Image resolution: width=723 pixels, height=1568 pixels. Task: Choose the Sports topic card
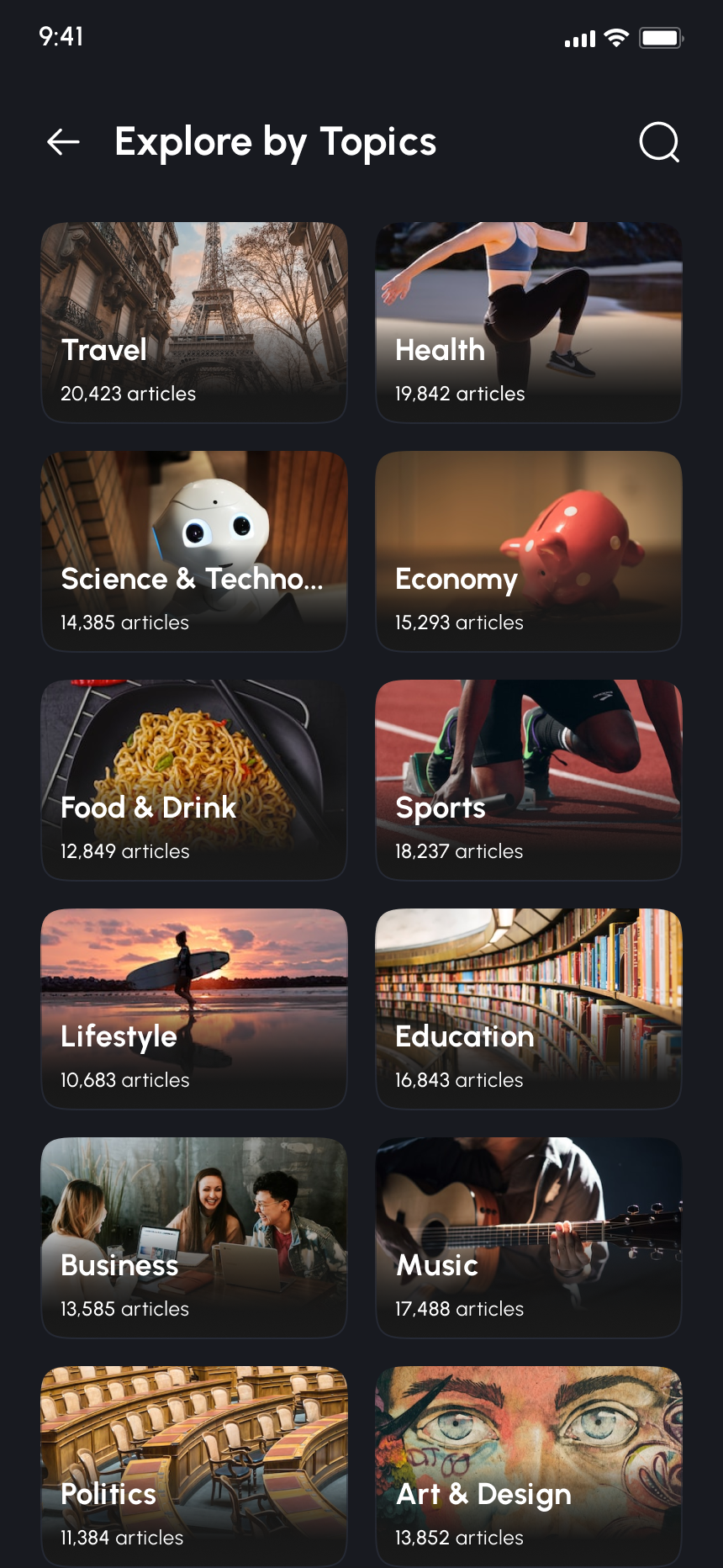tap(528, 780)
